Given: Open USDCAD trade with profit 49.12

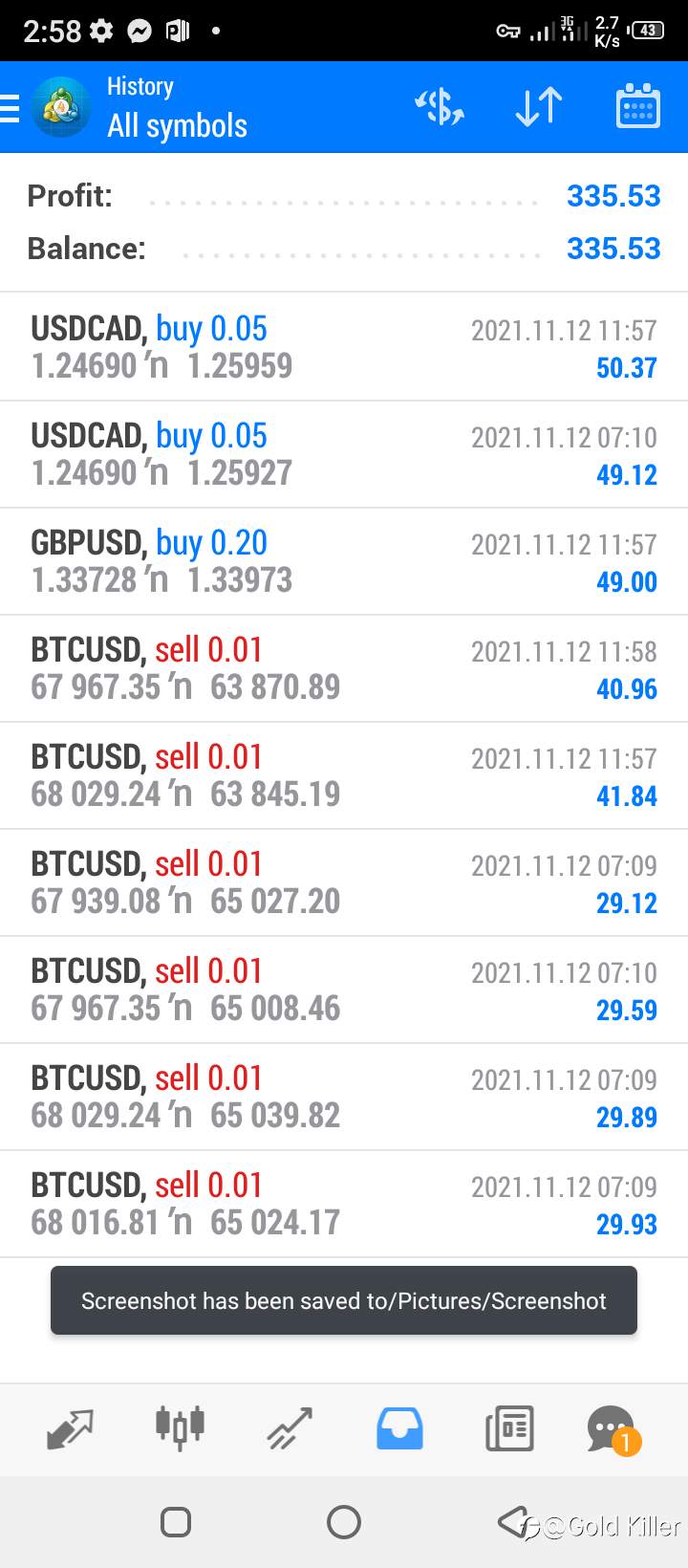Looking at the screenshot, I should click(x=344, y=454).
